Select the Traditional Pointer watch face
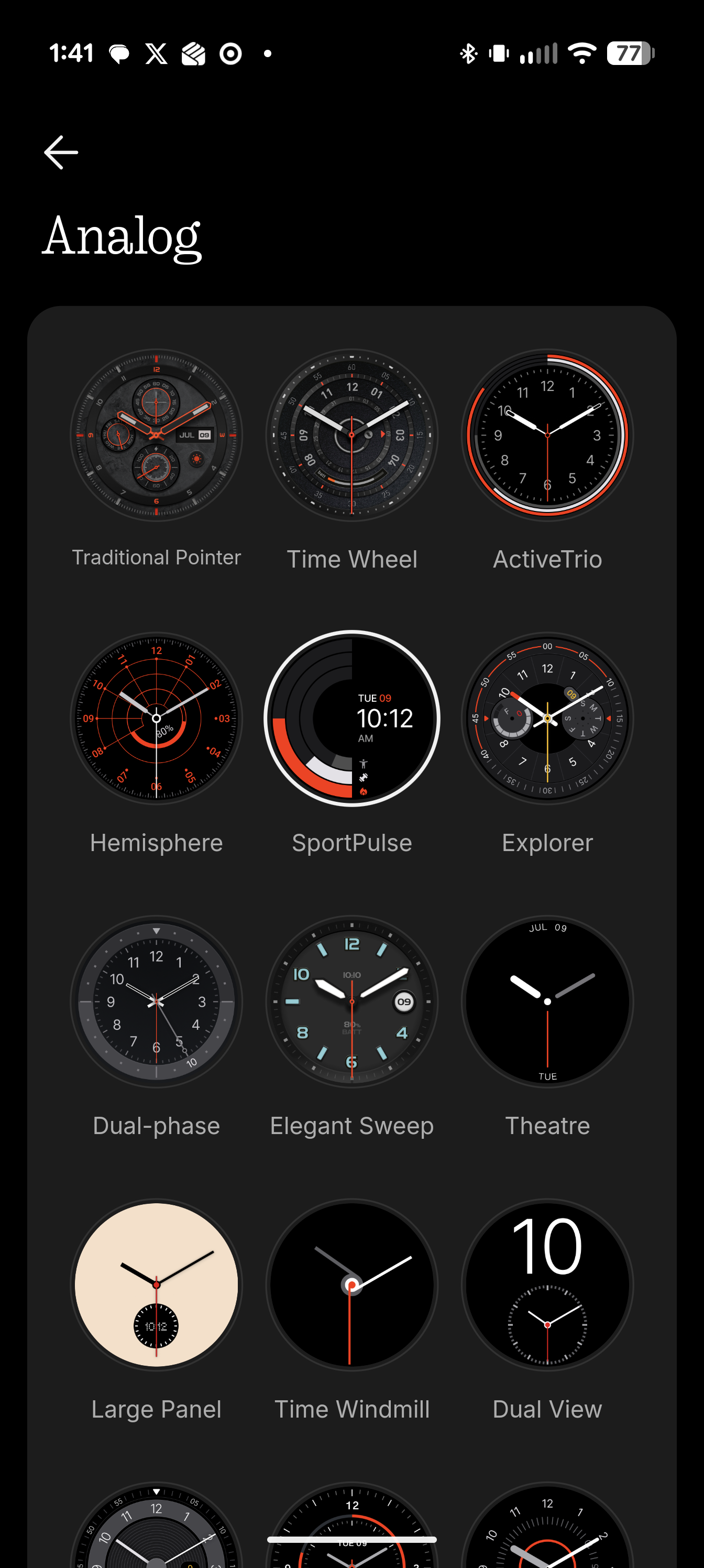This screenshot has height=1568, width=704. coord(157,434)
